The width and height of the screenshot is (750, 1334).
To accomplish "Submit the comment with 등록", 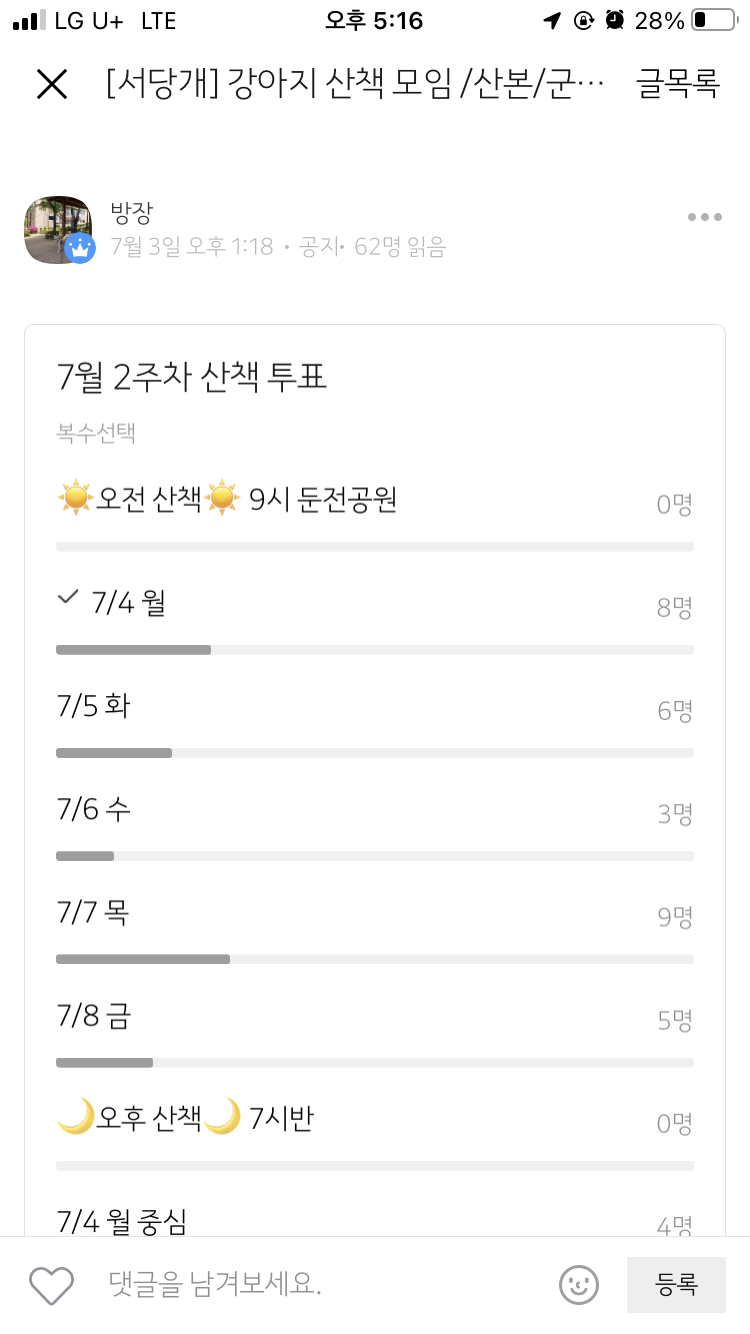I will click(x=676, y=1285).
